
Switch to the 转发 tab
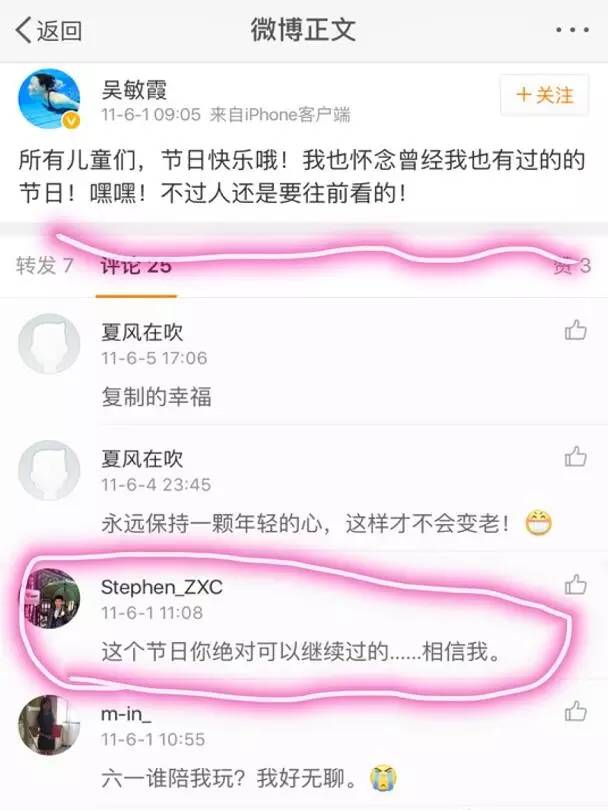(45, 265)
